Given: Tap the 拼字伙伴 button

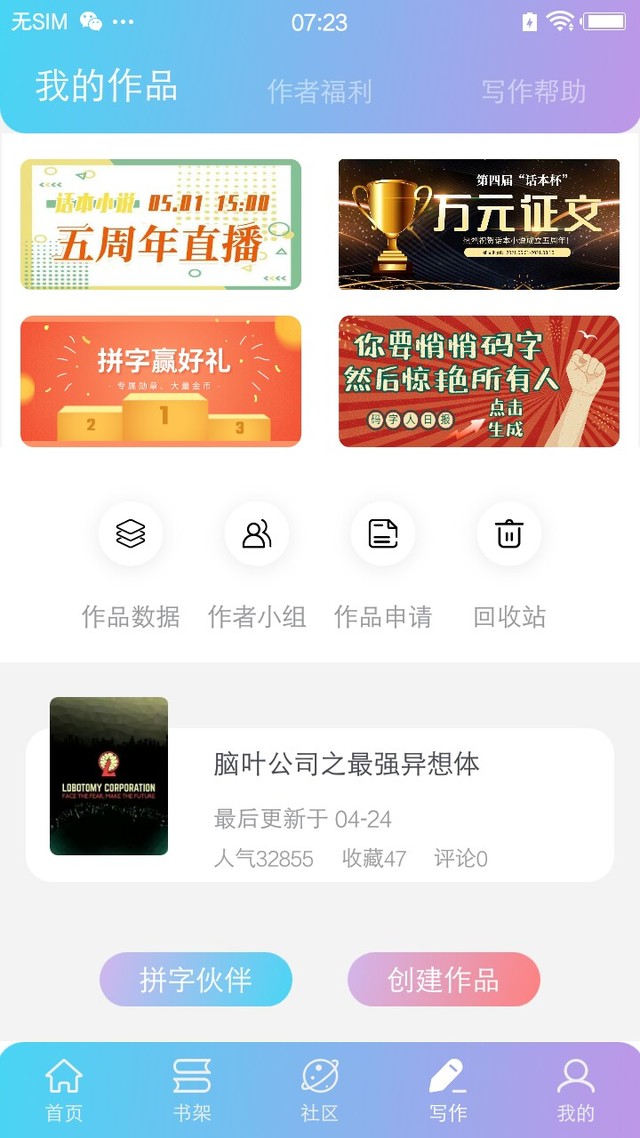Looking at the screenshot, I should 196,979.
